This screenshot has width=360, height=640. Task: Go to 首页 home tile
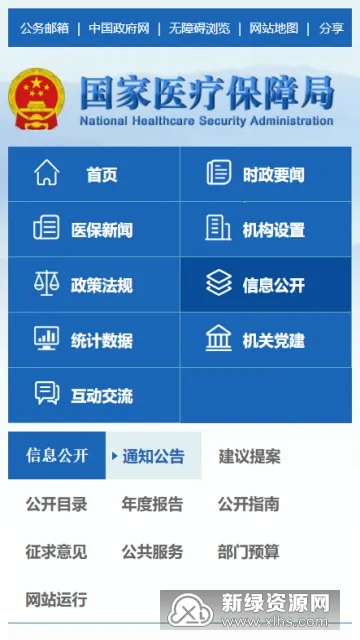pos(94,174)
